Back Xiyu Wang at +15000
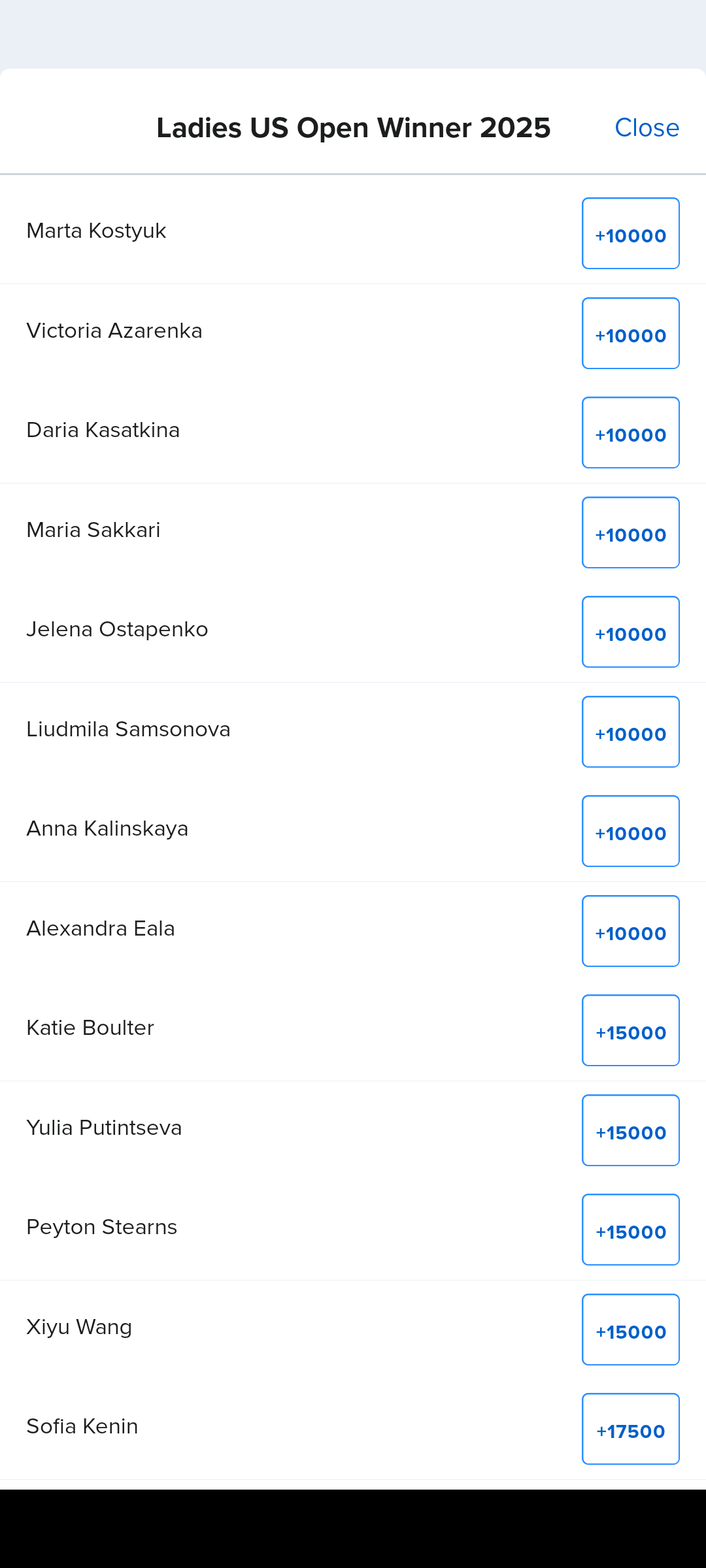Screen dimensions: 706x1568 (630, 1330)
